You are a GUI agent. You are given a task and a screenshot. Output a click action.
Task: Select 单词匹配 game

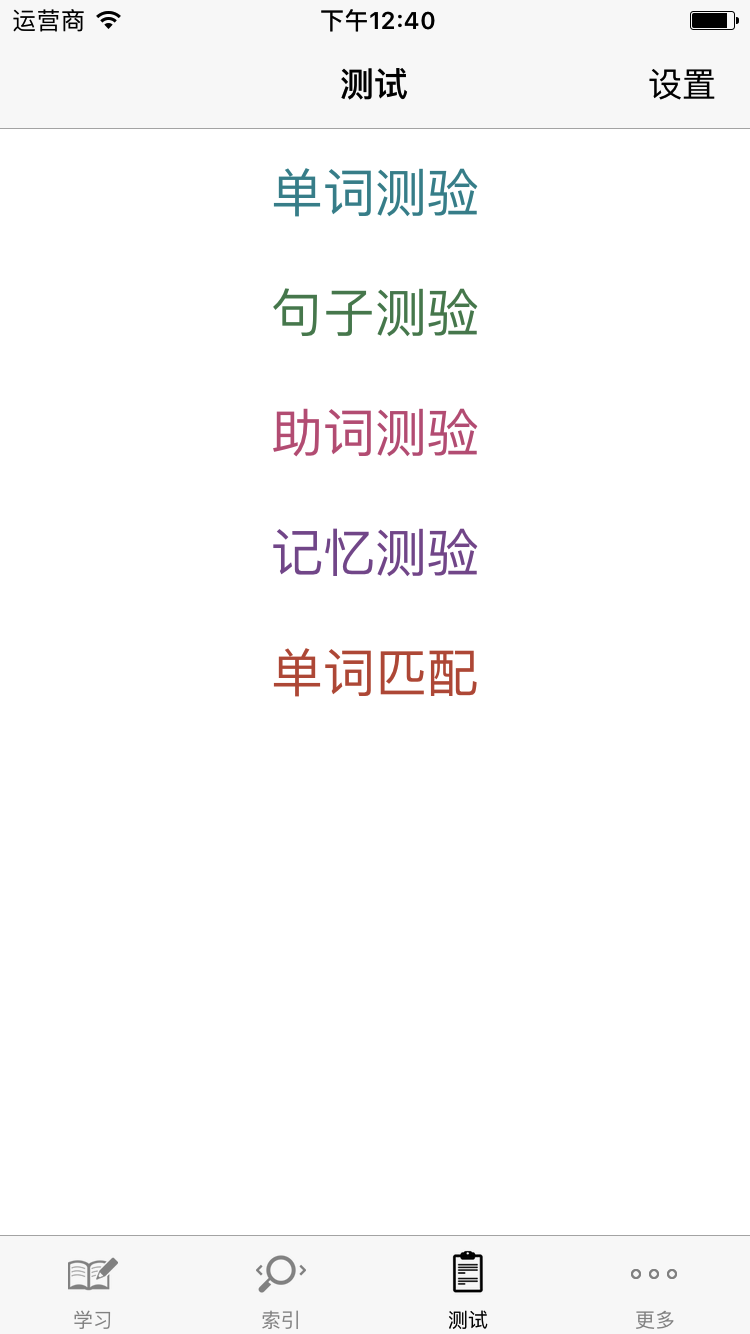click(376, 673)
